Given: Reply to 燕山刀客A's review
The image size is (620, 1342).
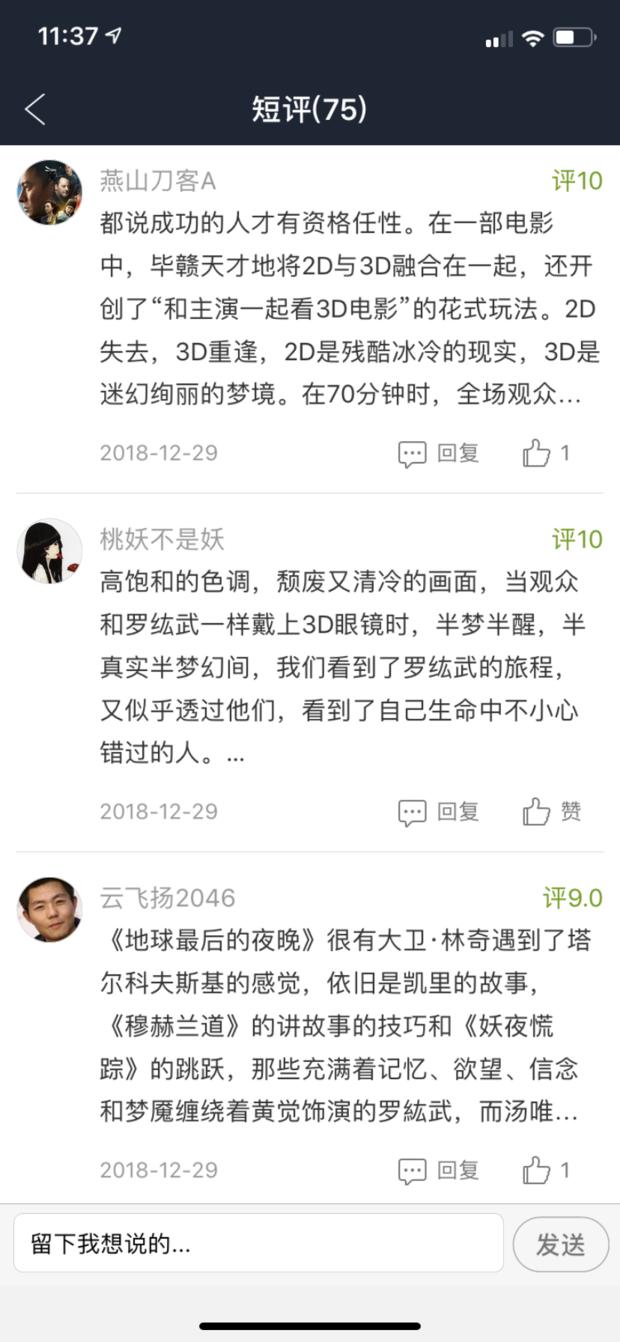Looking at the screenshot, I should (x=439, y=453).
